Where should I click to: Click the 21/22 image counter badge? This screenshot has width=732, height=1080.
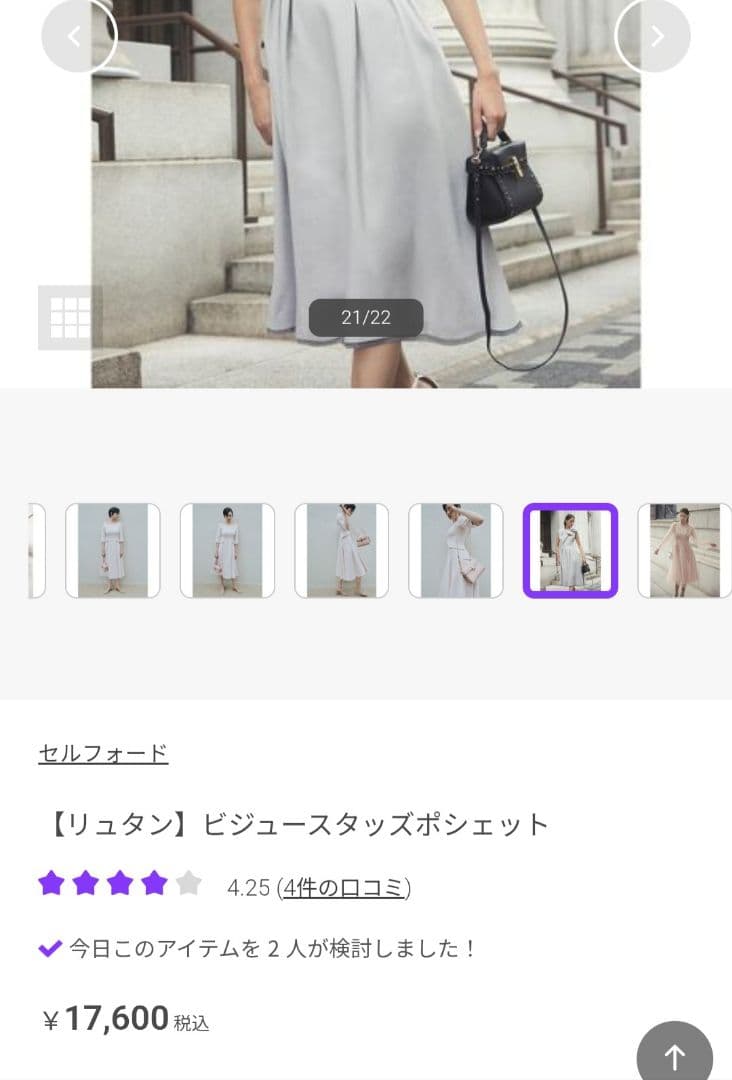coord(366,318)
